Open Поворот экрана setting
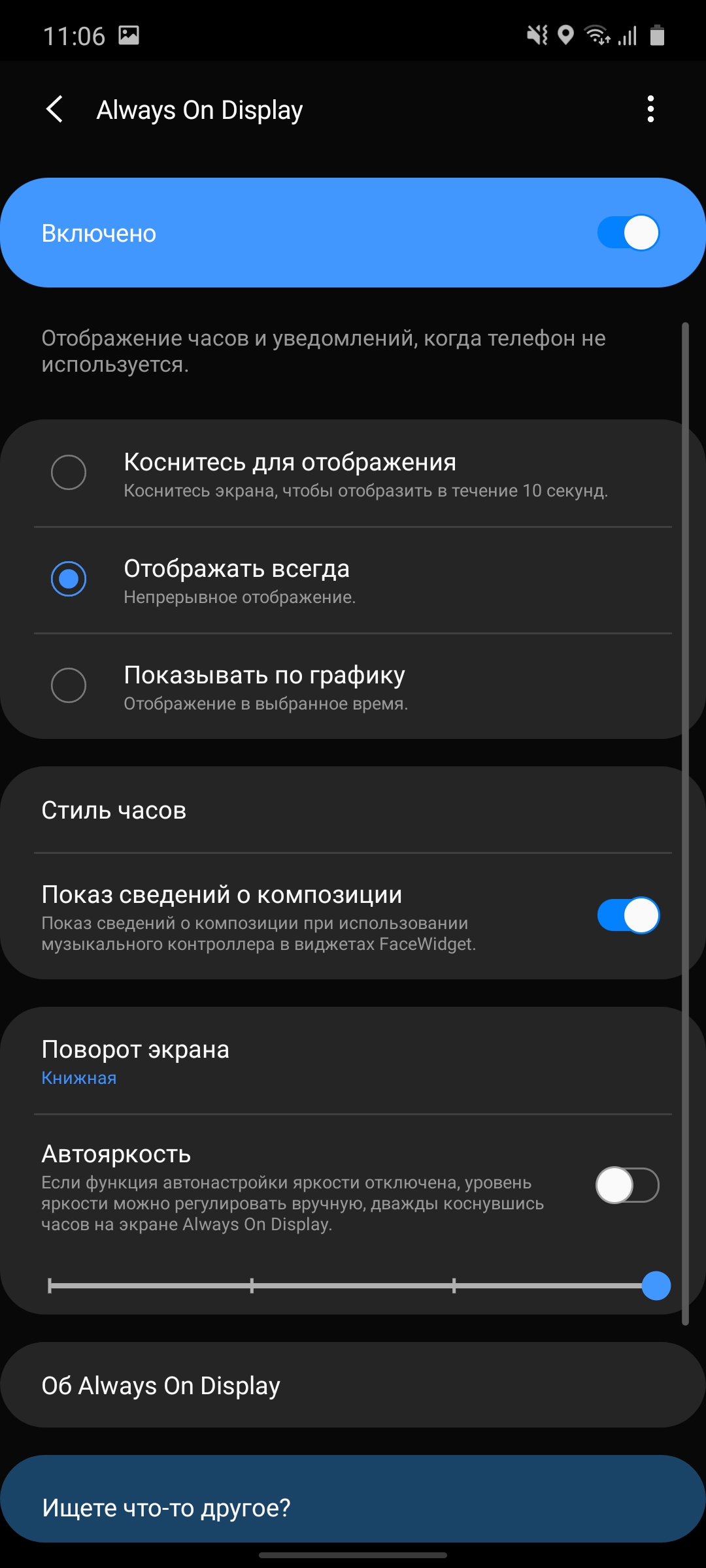This screenshot has height=1568, width=706. [x=353, y=1061]
